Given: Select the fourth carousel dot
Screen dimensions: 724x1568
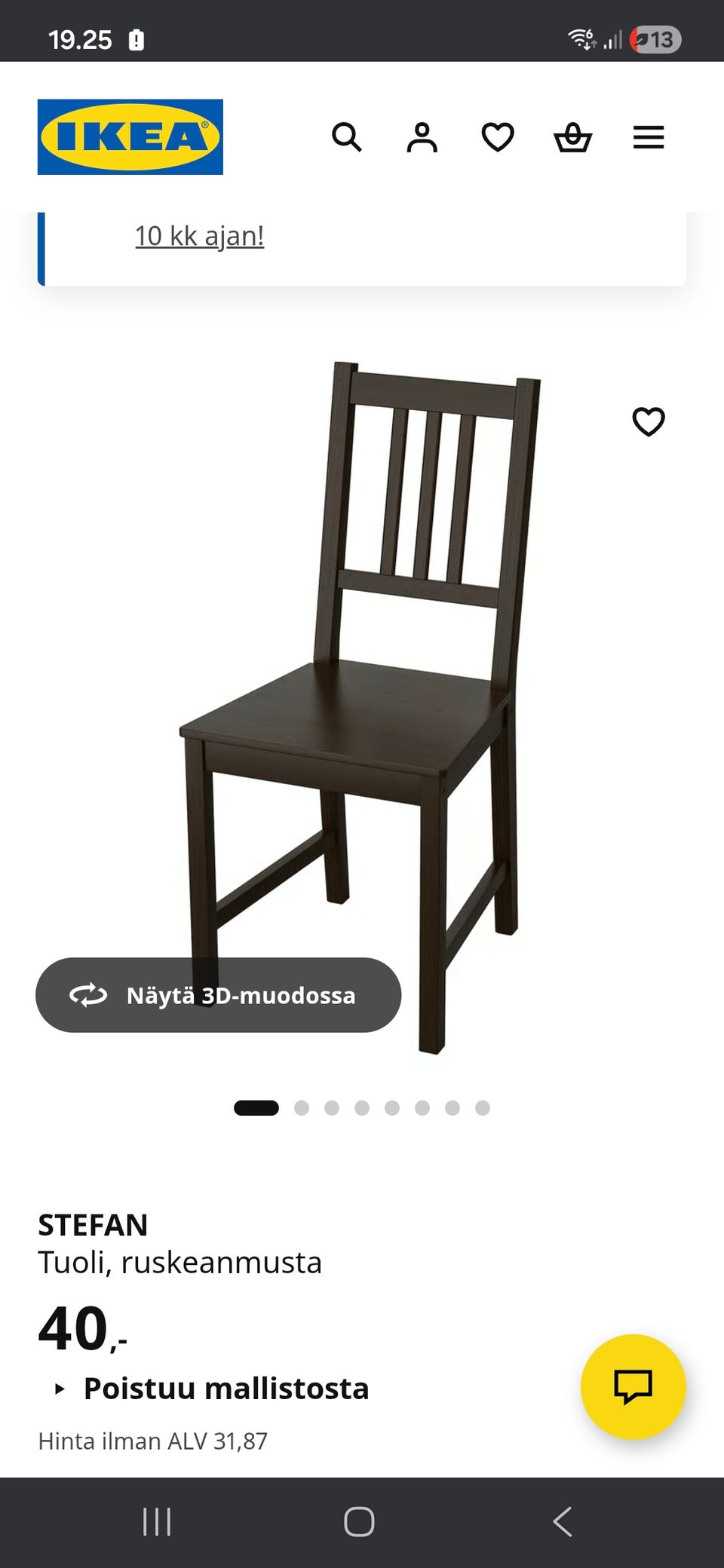Looking at the screenshot, I should coord(360,1108).
